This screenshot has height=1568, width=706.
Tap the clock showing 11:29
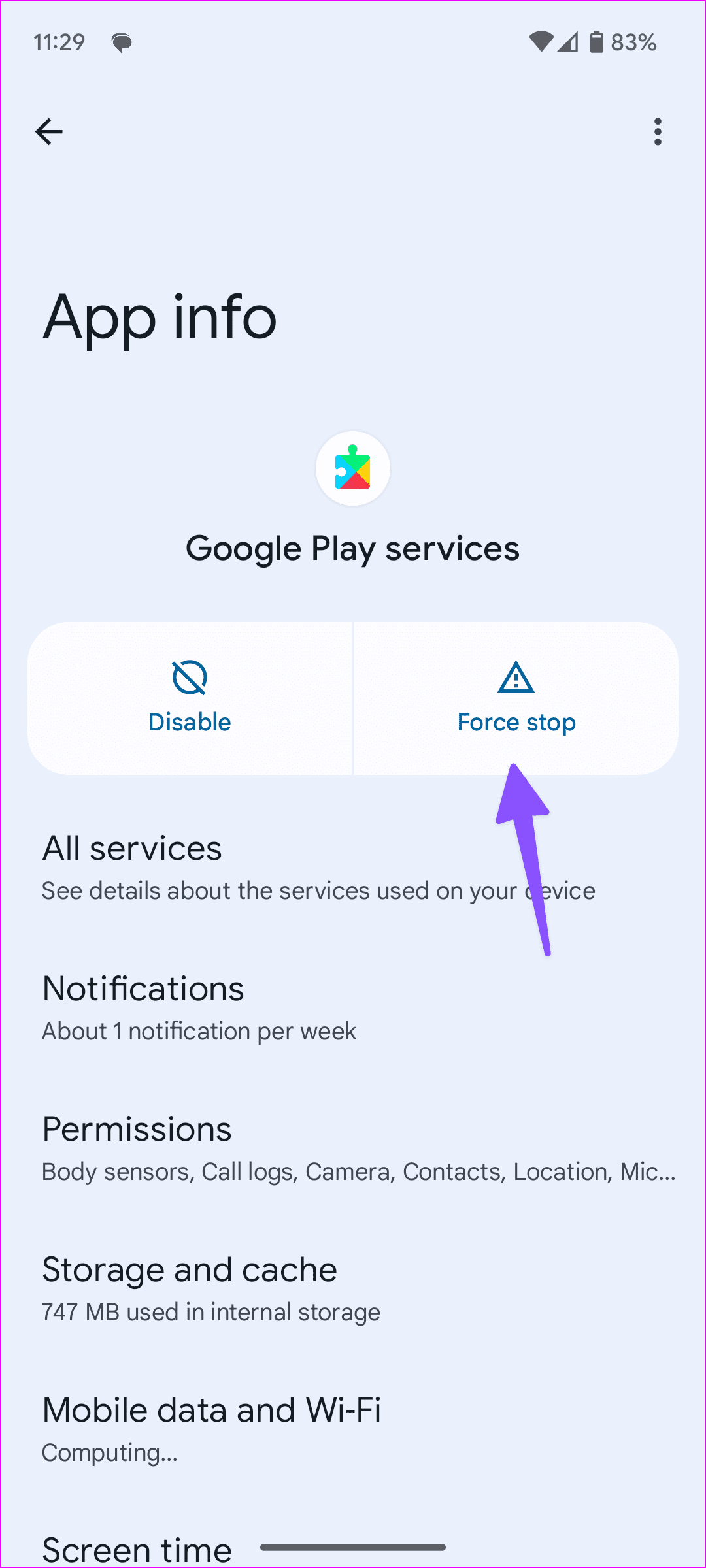pos(59,42)
